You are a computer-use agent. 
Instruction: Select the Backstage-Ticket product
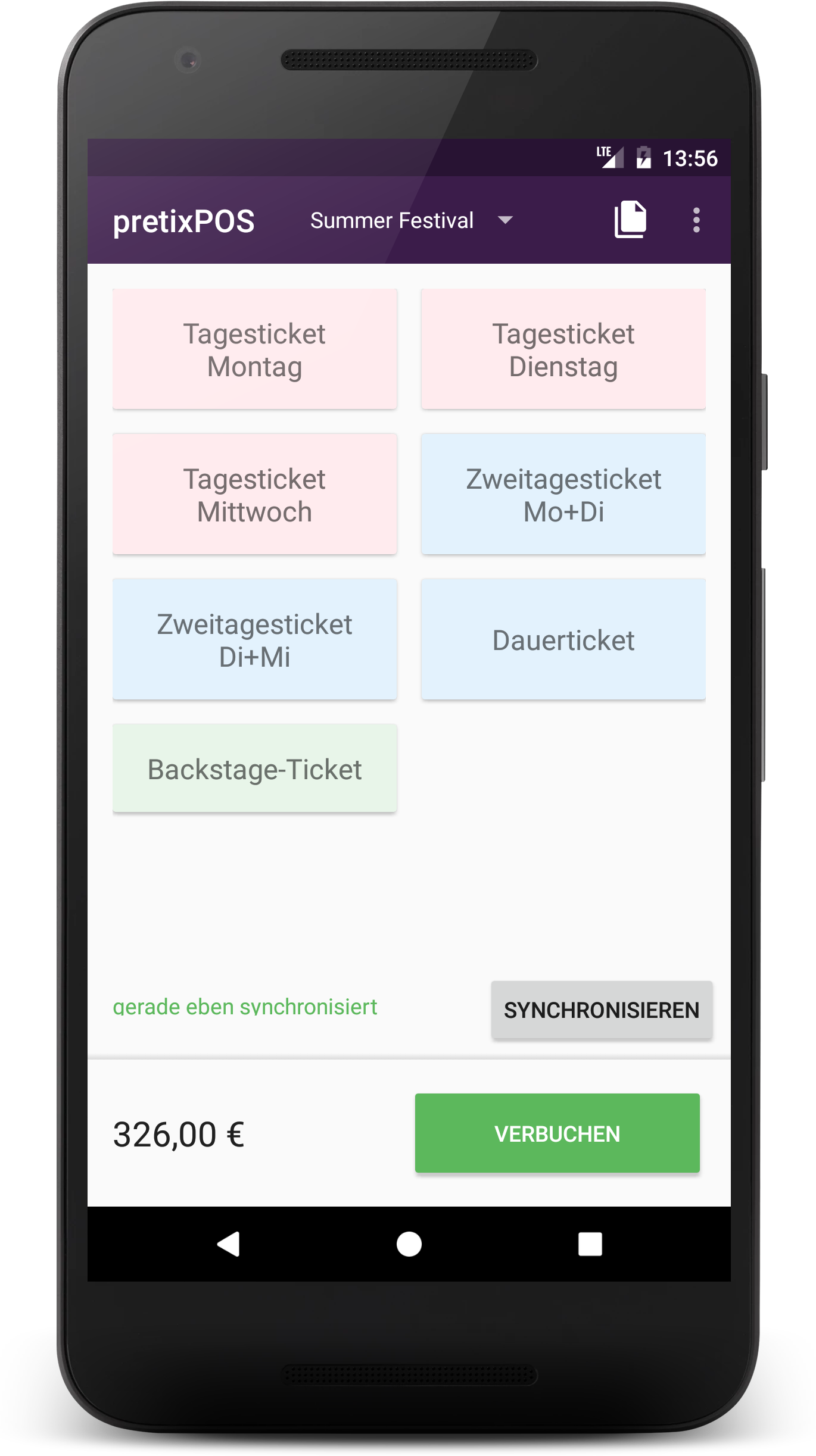click(254, 768)
